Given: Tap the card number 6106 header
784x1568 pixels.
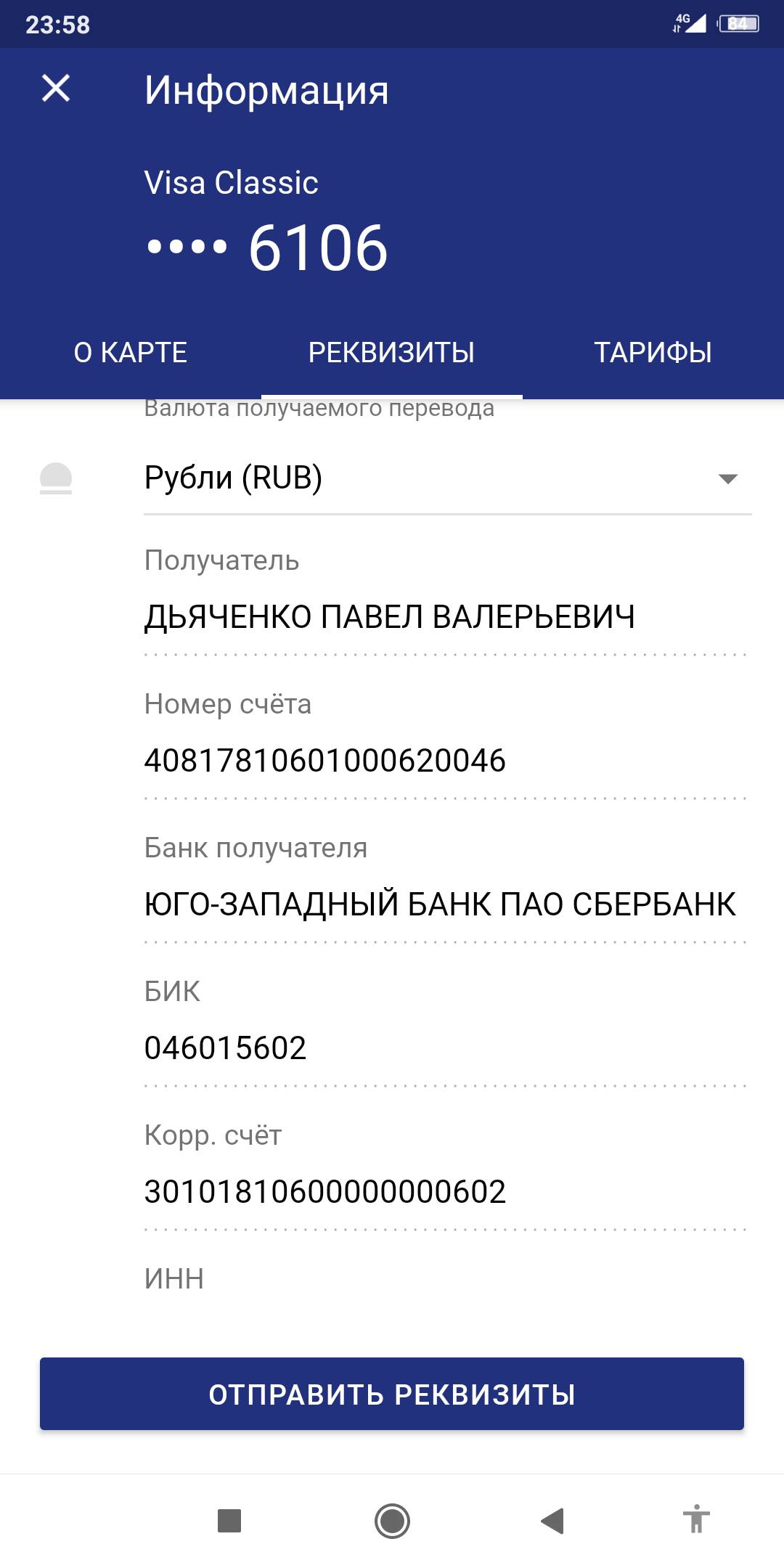Looking at the screenshot, I should point(265,249).
